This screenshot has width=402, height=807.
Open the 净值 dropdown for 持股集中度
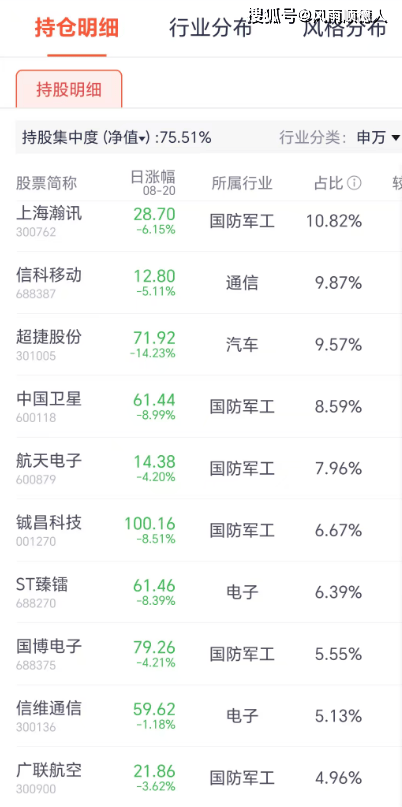pyautogui.click(x=128, y=137)
